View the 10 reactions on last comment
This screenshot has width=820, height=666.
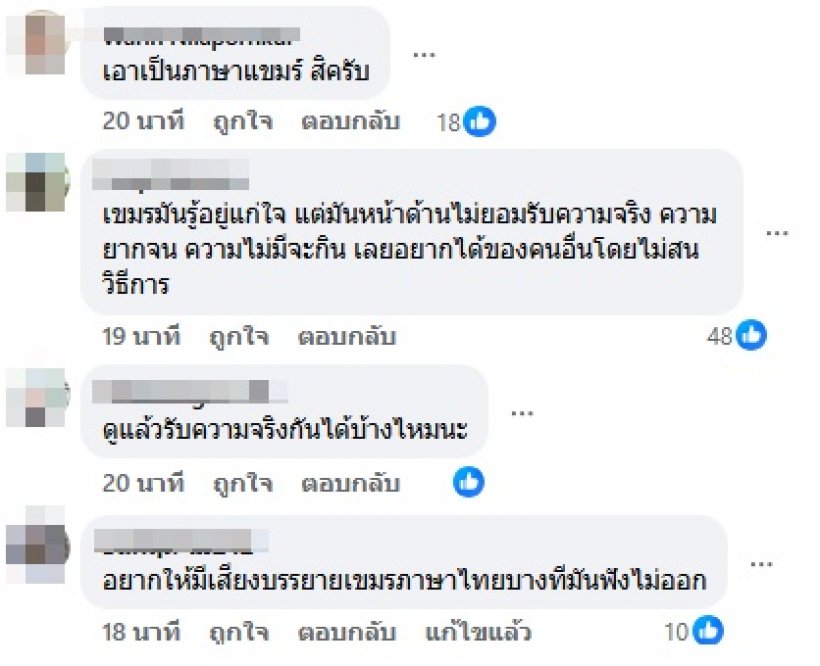click(693, 632)
